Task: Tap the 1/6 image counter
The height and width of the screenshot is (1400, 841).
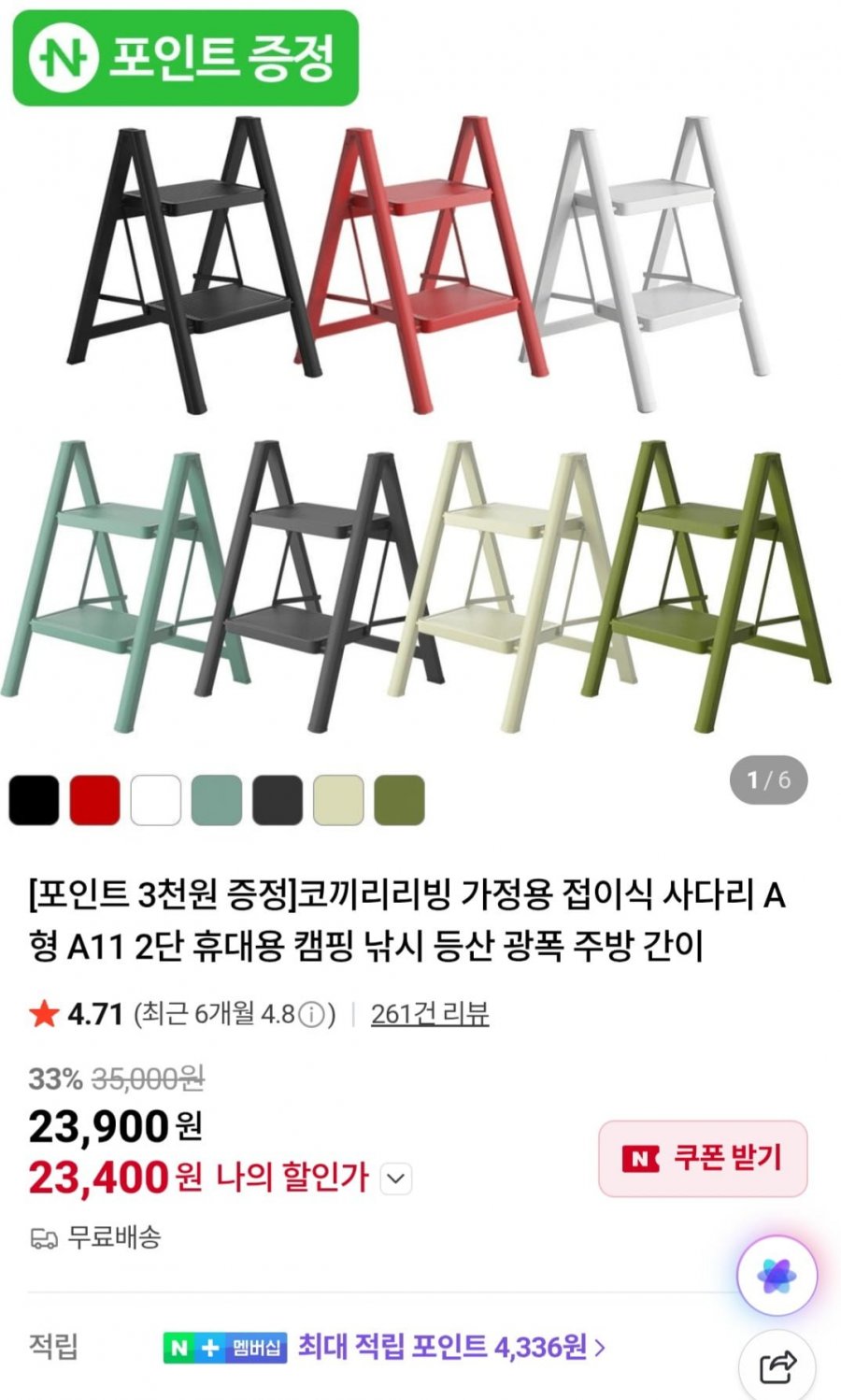Action: tap(769, 781)
